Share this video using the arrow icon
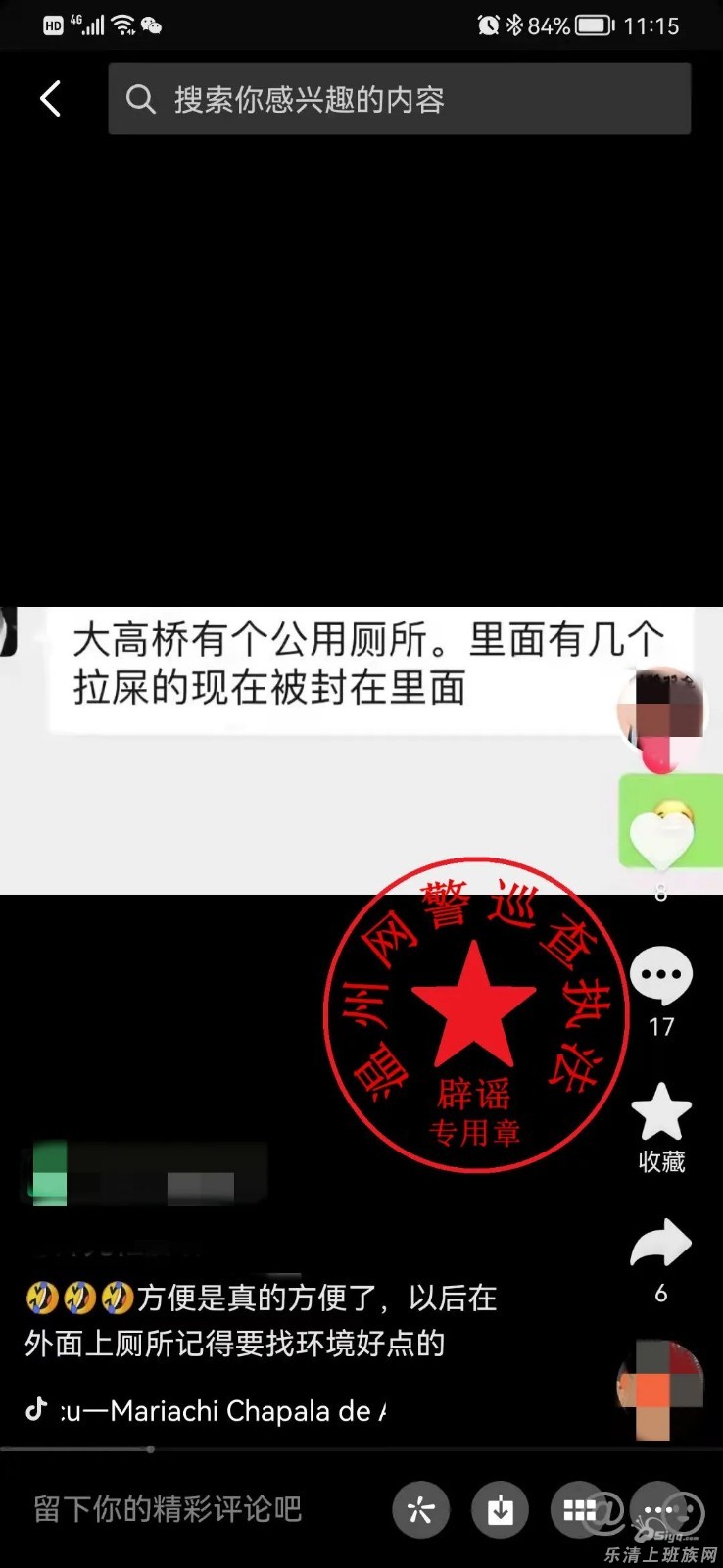 (661, 1245)
